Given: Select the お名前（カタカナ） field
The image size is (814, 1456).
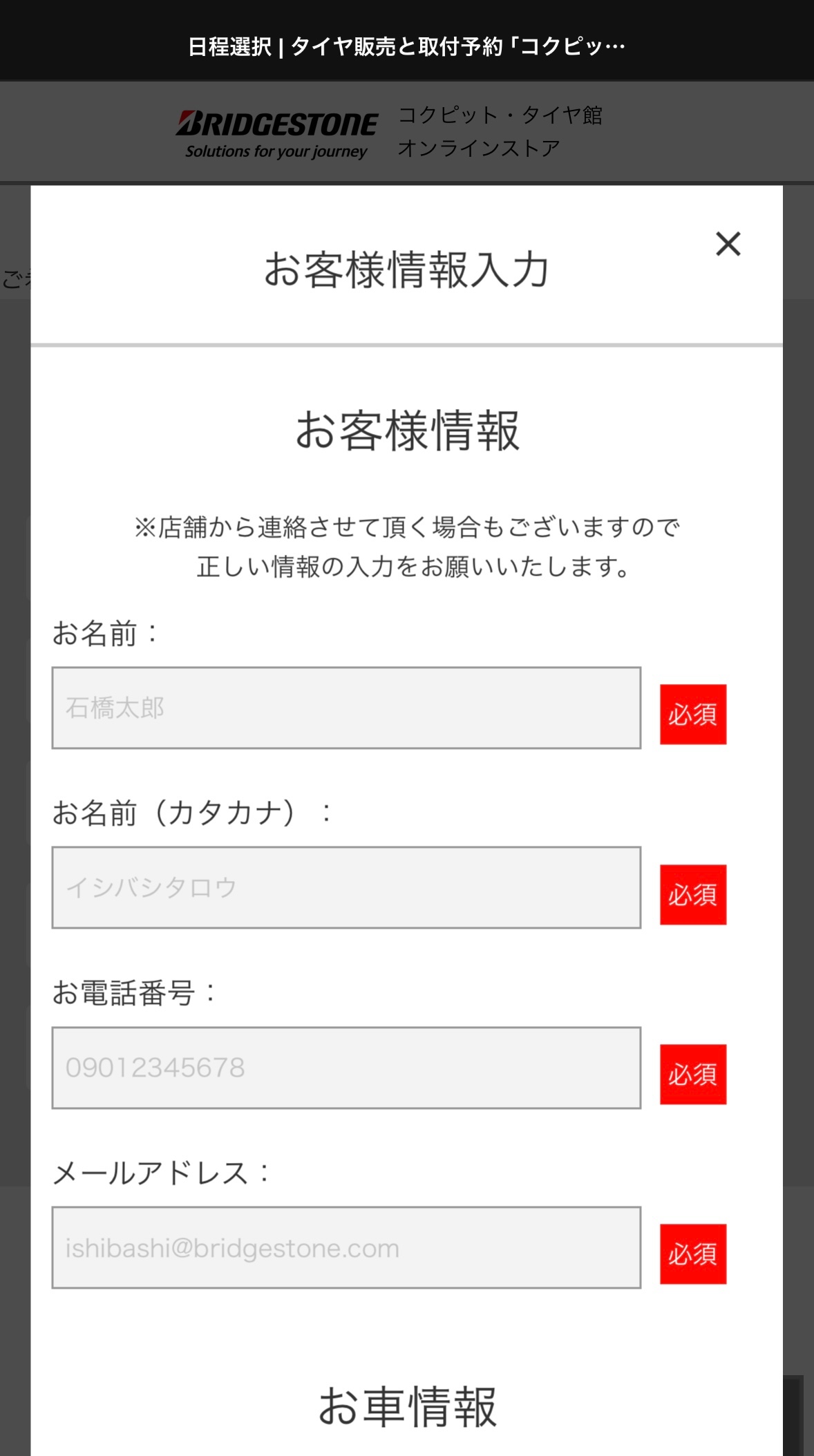Looking at the screenshot, I should click(346, 887).
